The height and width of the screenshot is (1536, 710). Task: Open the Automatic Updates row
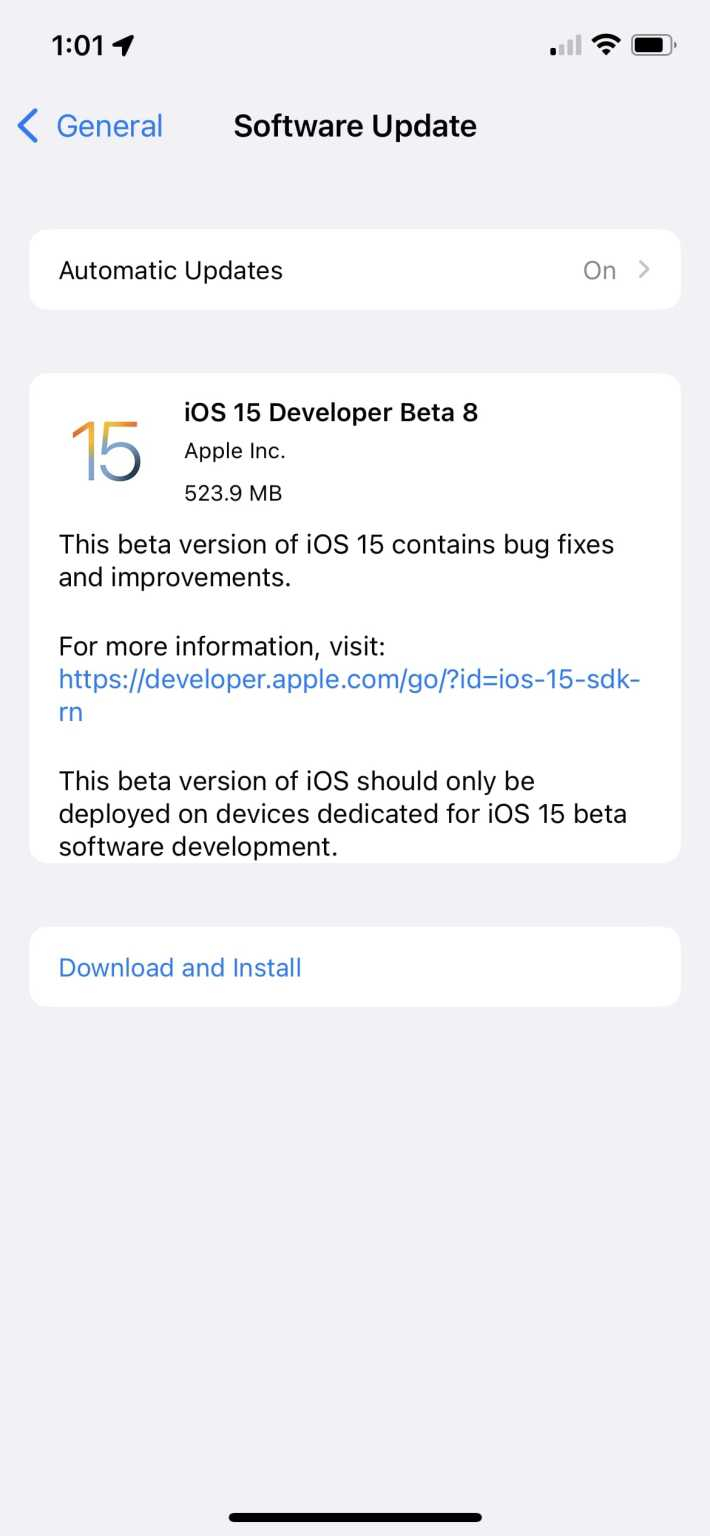coord(355,270)
